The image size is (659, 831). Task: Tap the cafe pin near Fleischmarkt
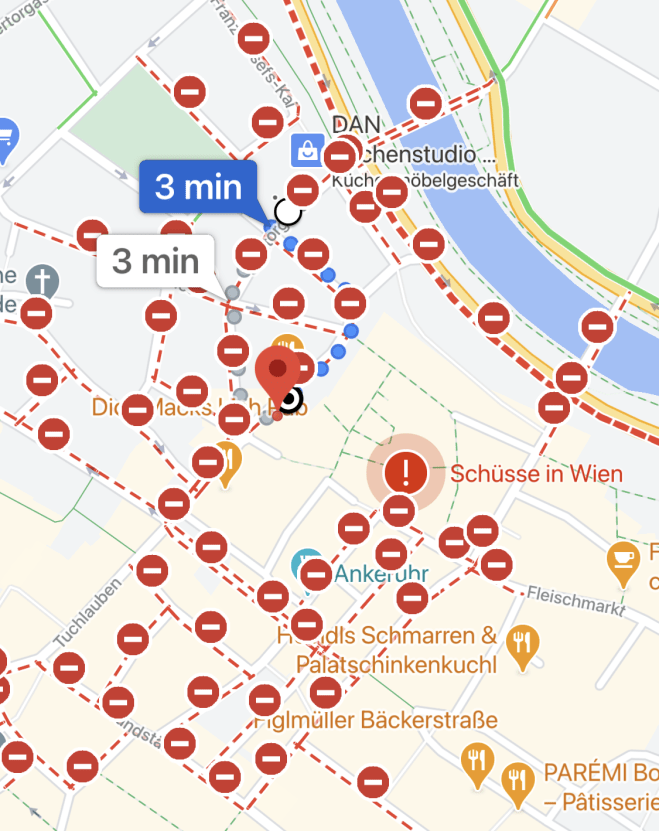click(x=623, y=560)
